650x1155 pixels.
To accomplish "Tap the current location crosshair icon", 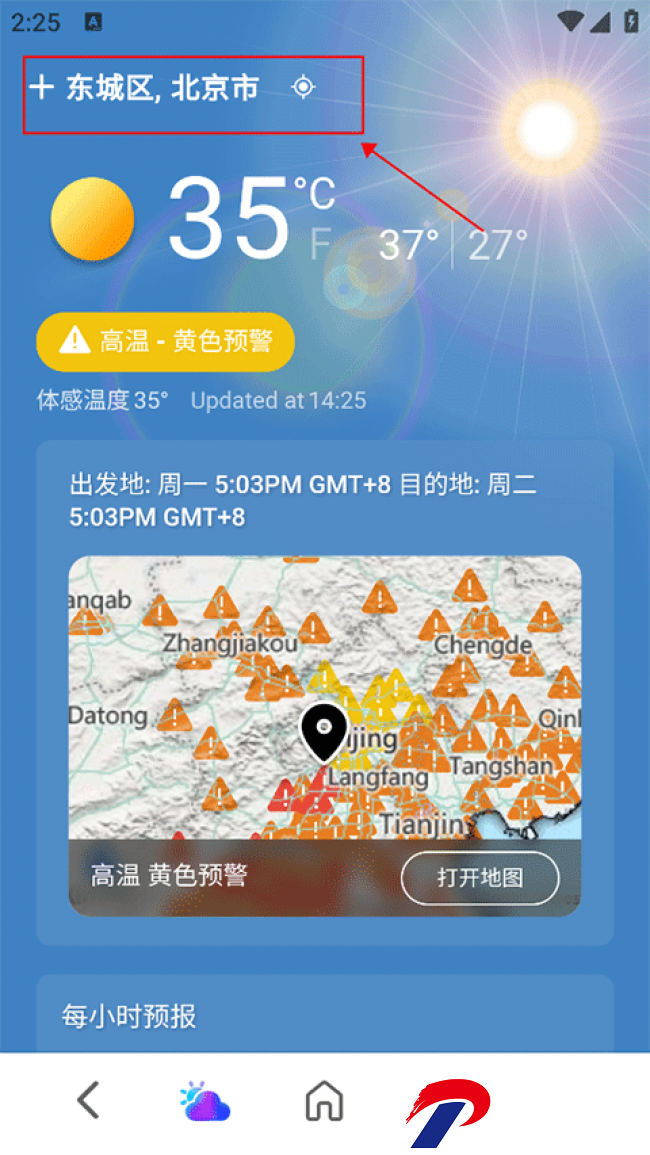I will (x=302, y=87).
